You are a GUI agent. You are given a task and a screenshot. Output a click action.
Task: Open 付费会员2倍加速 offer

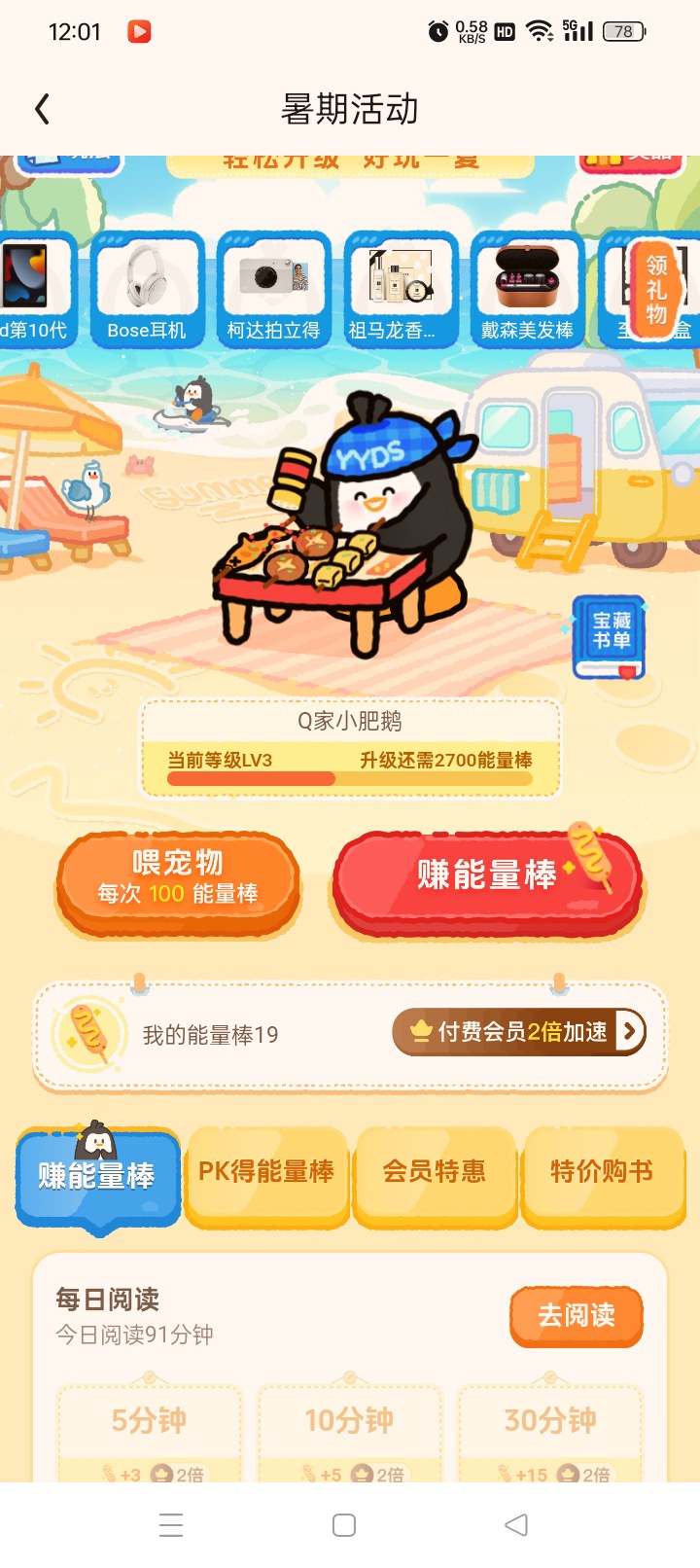pos(519,1032)
